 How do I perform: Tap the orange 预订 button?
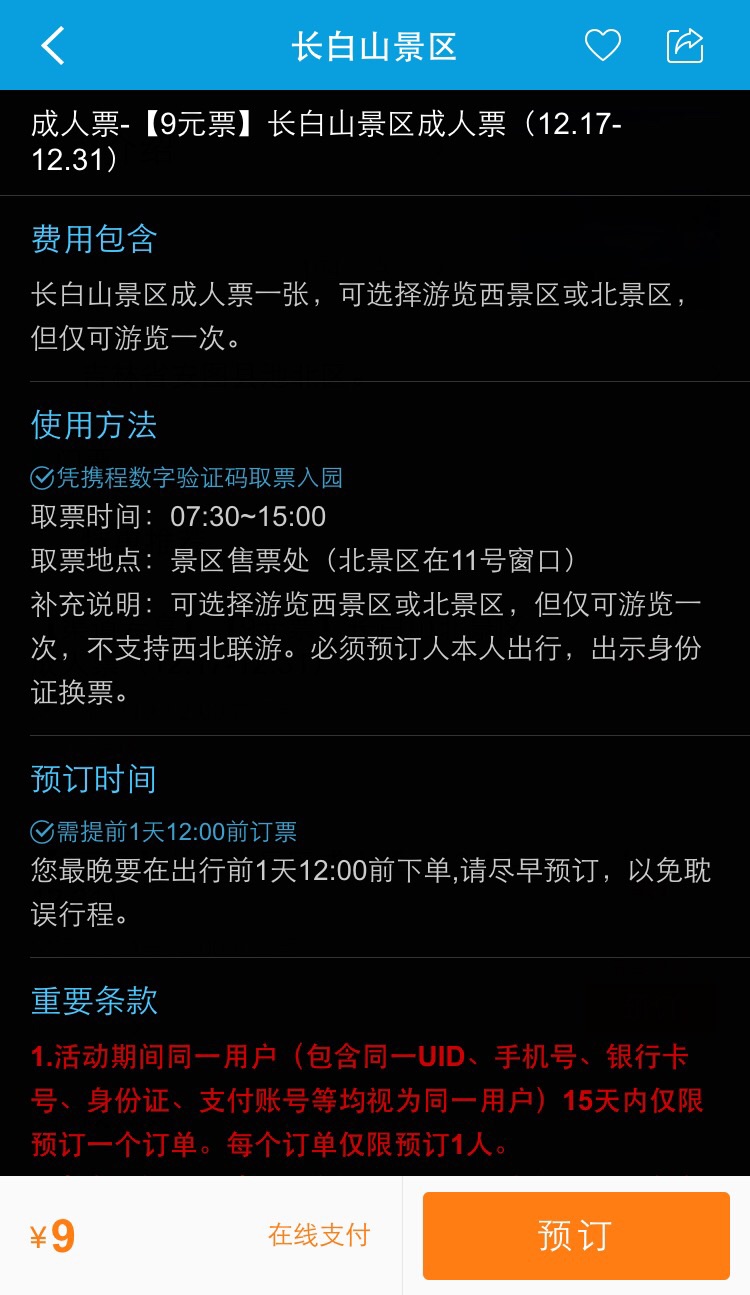click(x=576, y=1236)
